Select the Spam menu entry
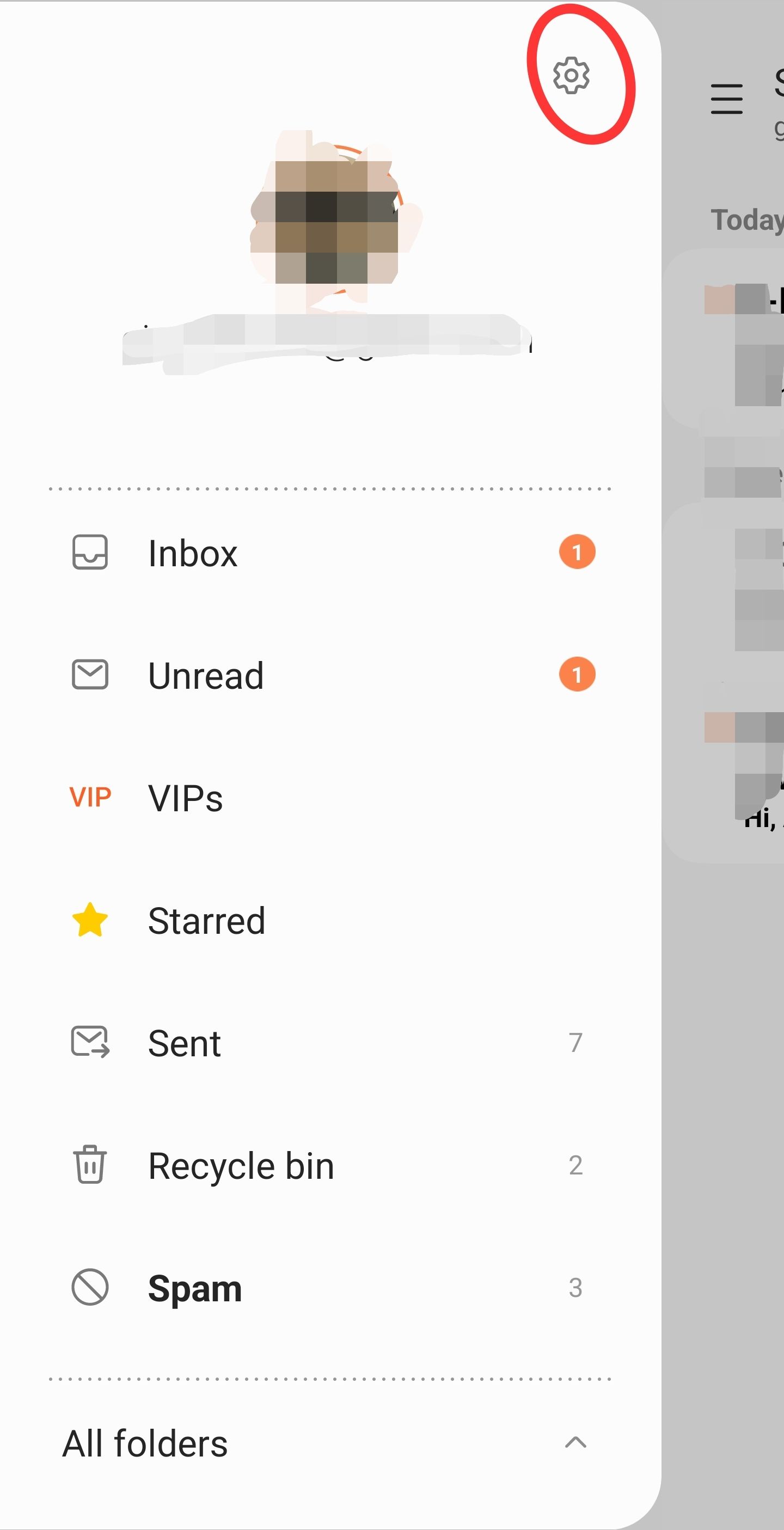The image size is (784, 1530). click(x=195, y=1287)
